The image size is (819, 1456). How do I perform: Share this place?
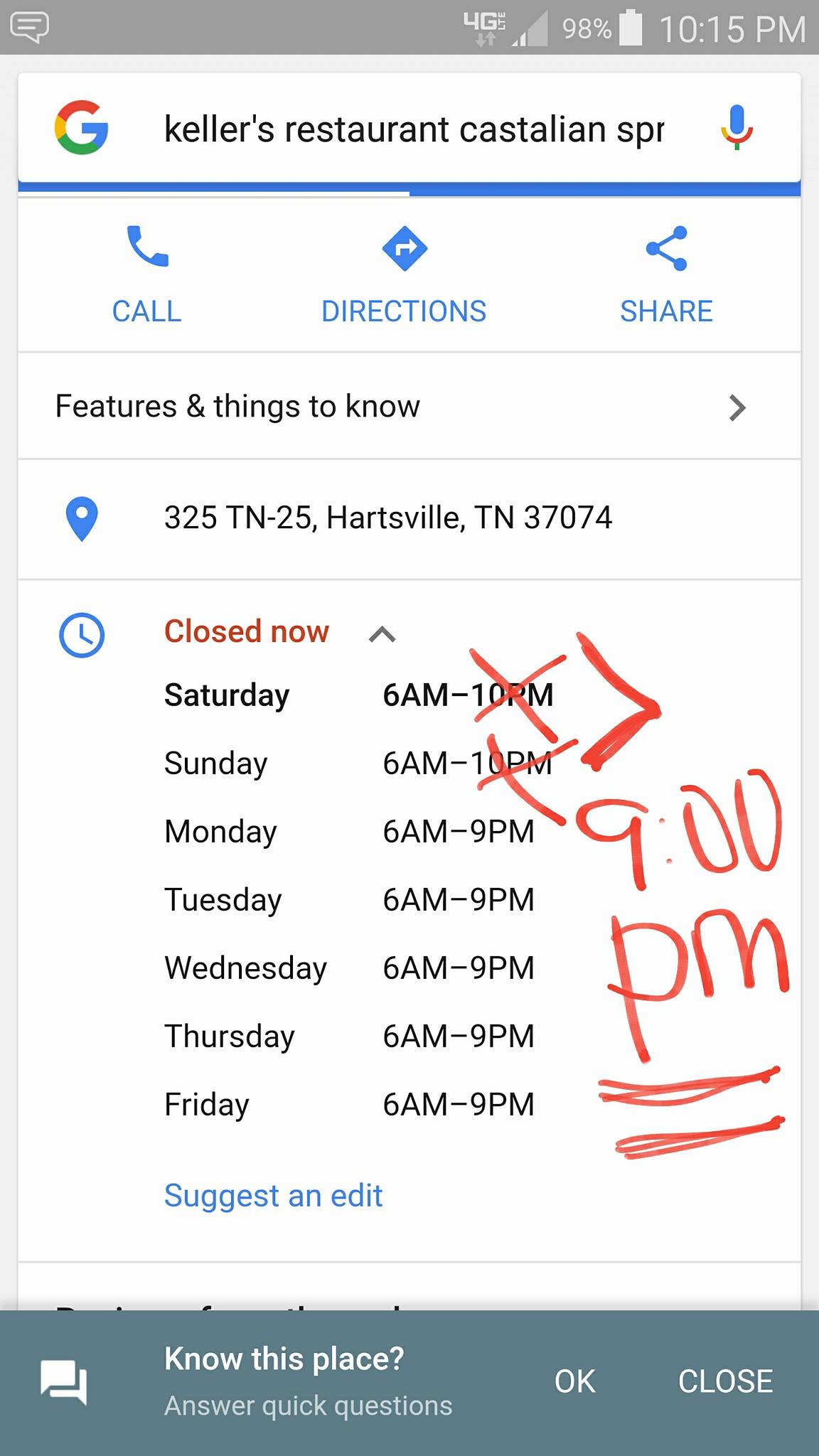click(666, 275)
